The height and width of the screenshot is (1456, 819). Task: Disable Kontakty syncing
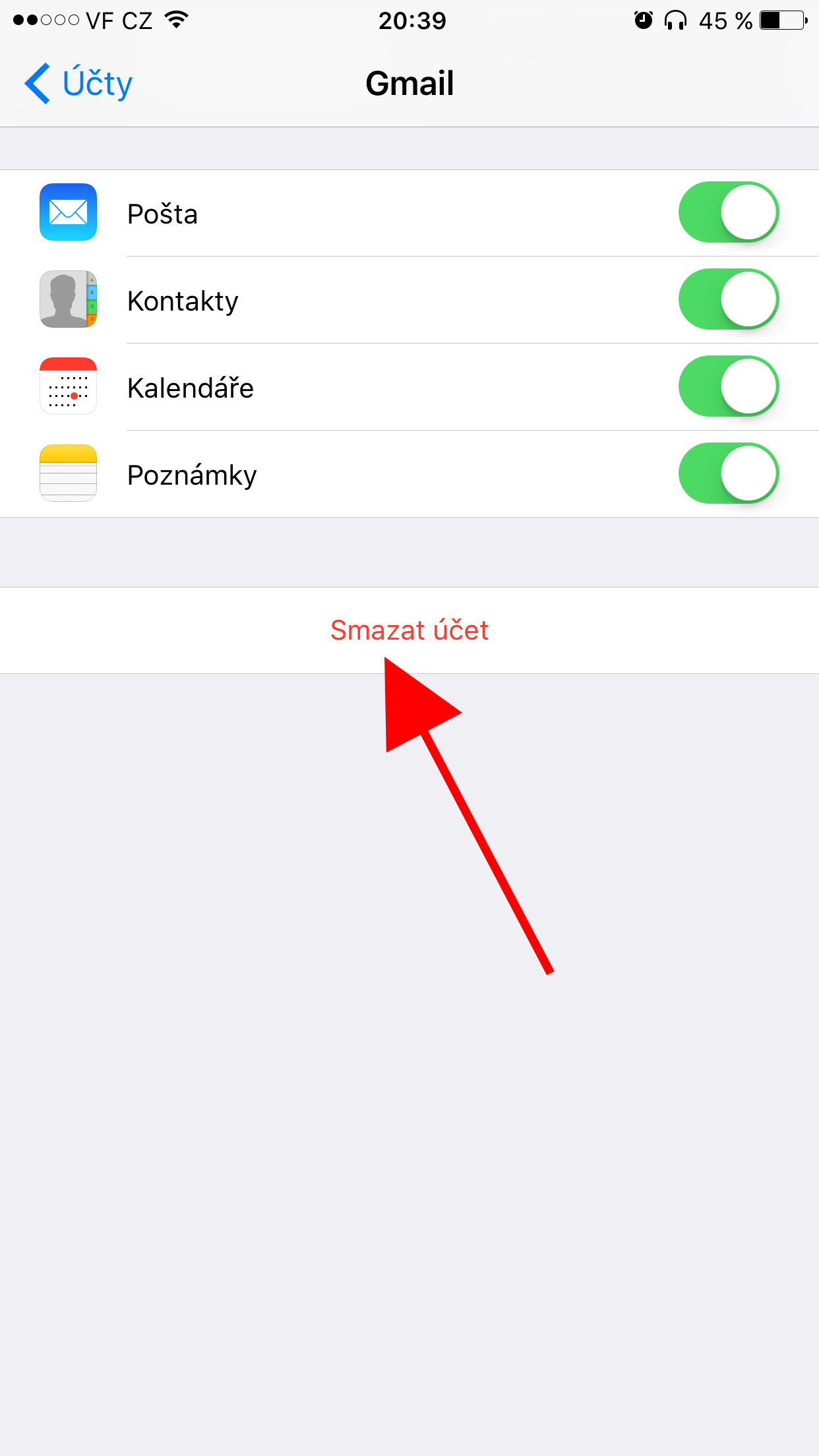tap(728, 299)
